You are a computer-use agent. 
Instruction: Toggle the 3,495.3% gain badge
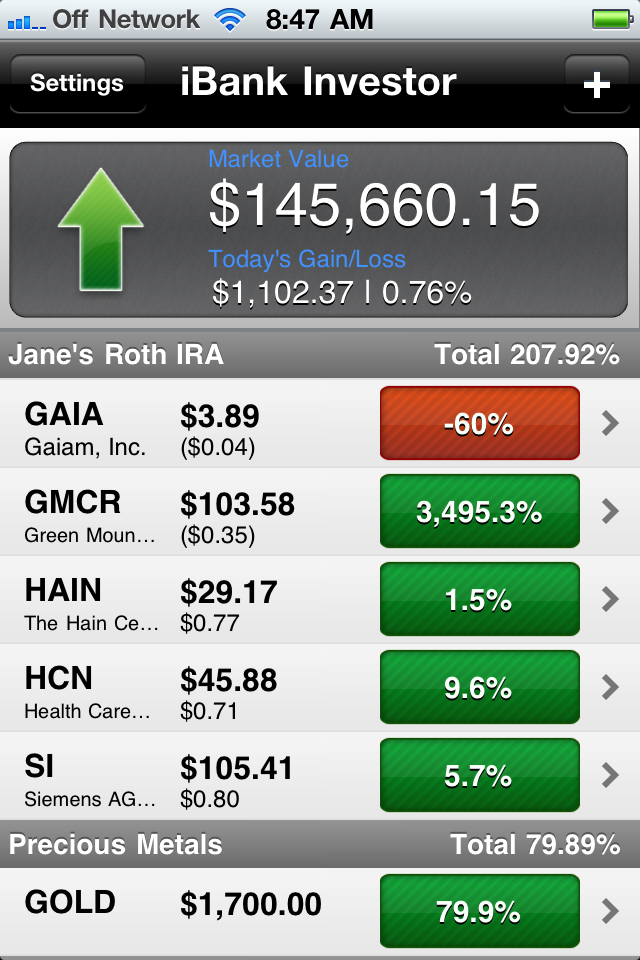[480, 512]
